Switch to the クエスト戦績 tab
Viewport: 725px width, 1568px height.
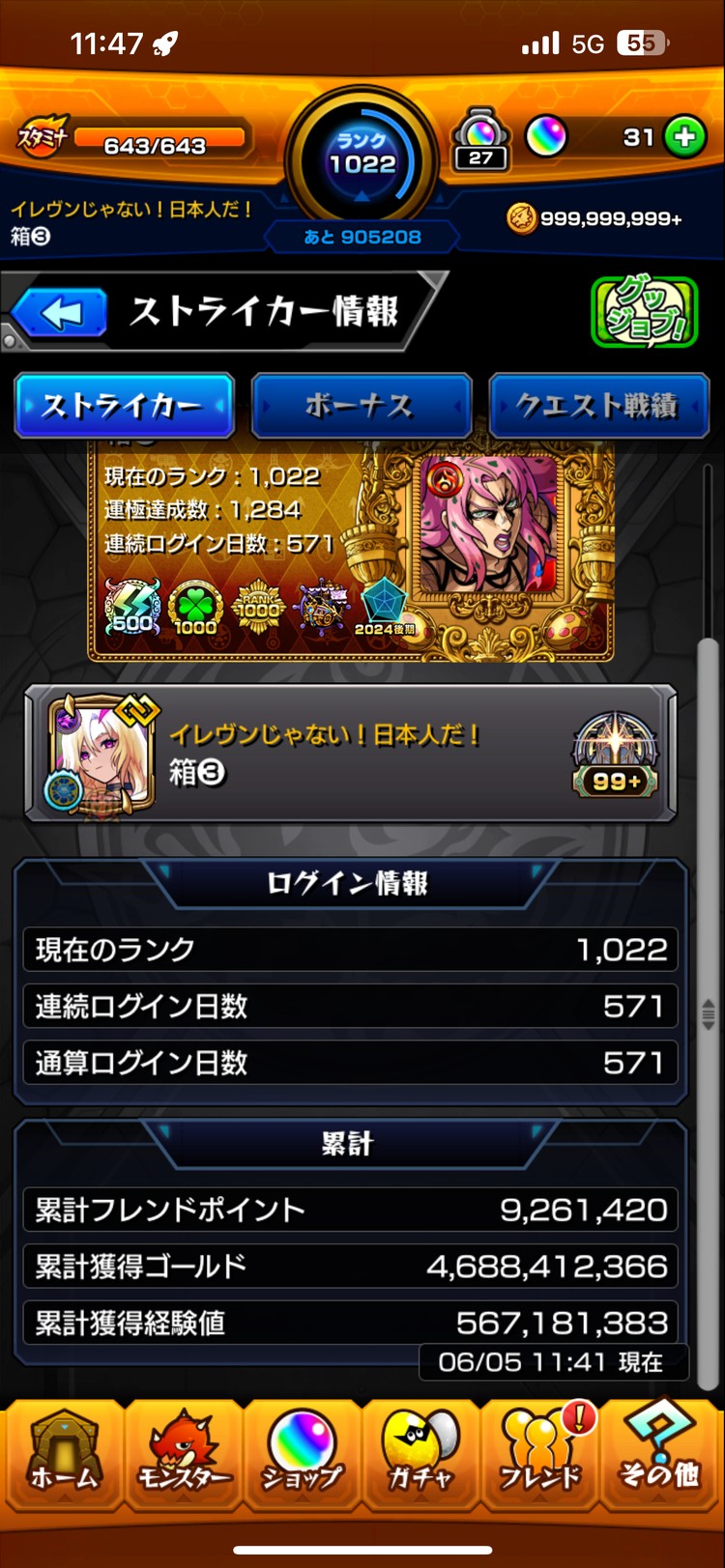point(598,406)
